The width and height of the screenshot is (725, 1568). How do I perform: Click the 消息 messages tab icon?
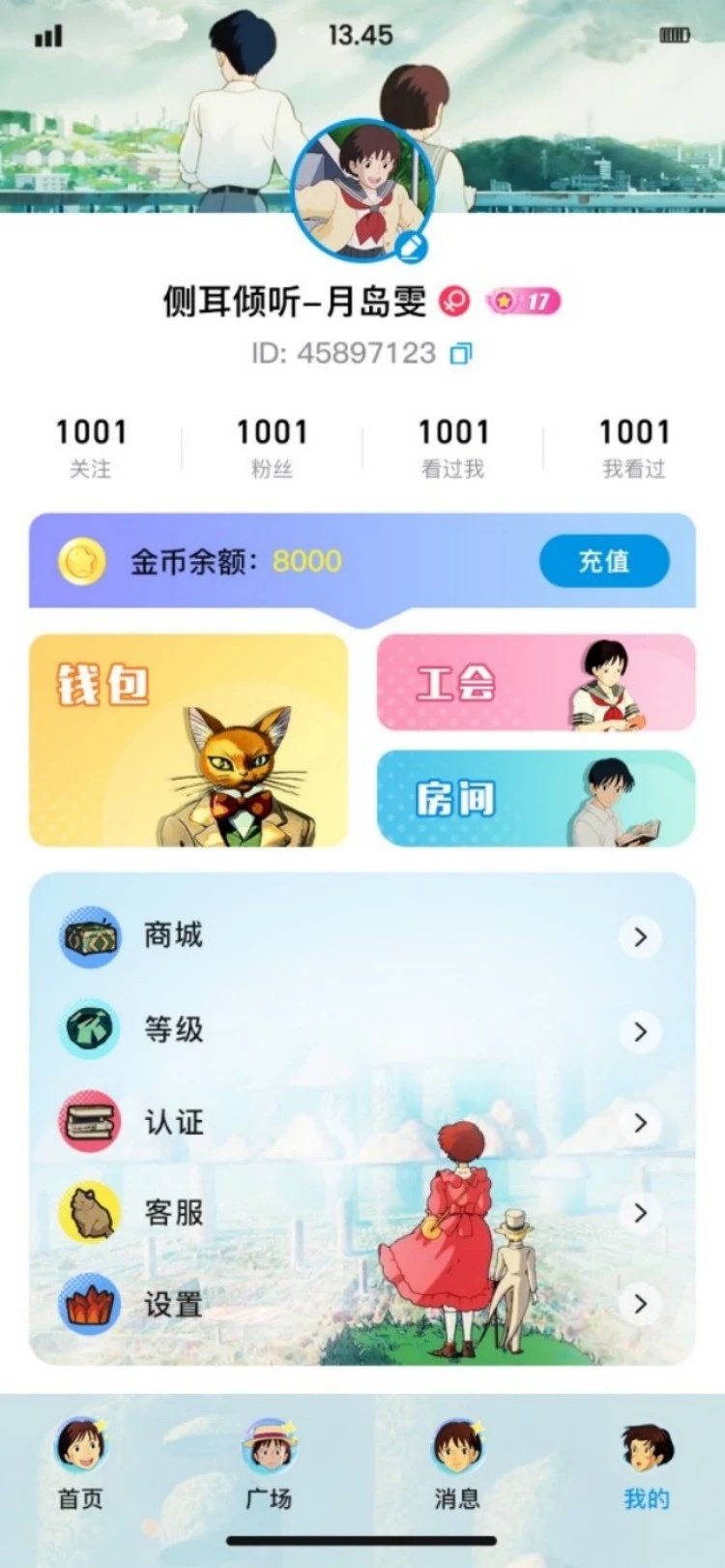[x=456, y=1446]
